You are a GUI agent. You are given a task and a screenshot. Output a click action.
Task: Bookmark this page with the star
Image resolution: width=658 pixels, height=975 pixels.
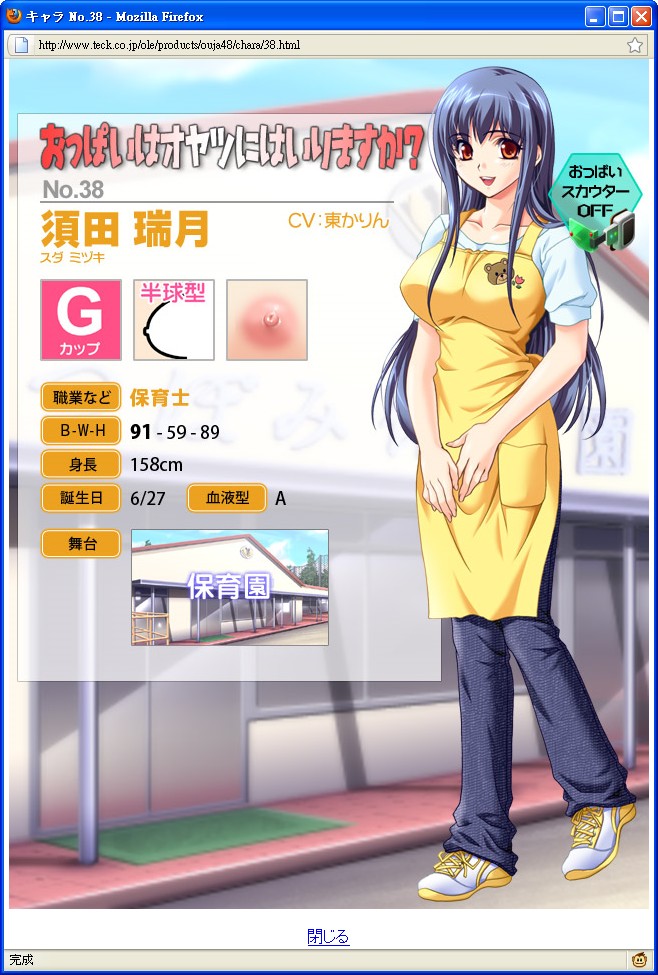pos(634,45)
